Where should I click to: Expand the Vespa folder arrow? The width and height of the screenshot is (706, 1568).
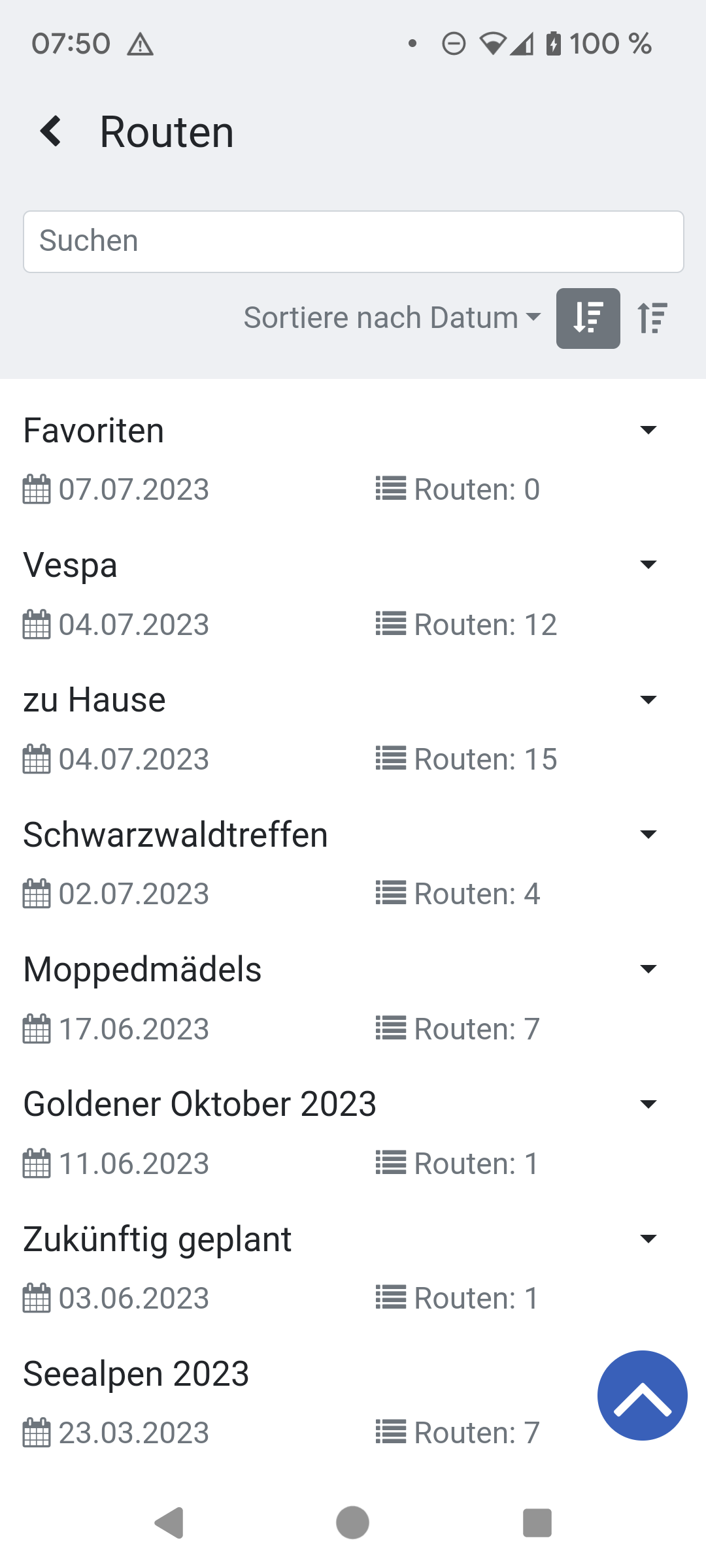click(648, 564)
